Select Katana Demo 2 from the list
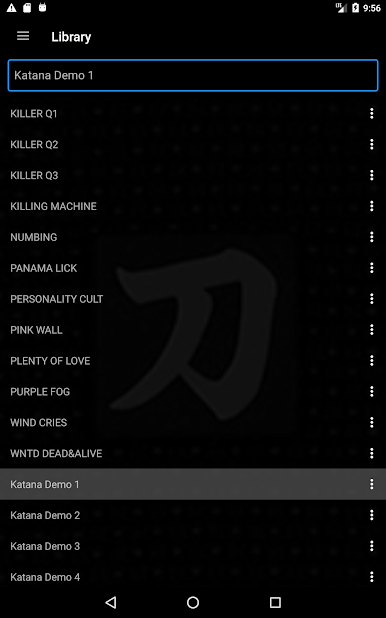Image resolution: width=386 pixels, height=618 pixels. pos(193,515)
